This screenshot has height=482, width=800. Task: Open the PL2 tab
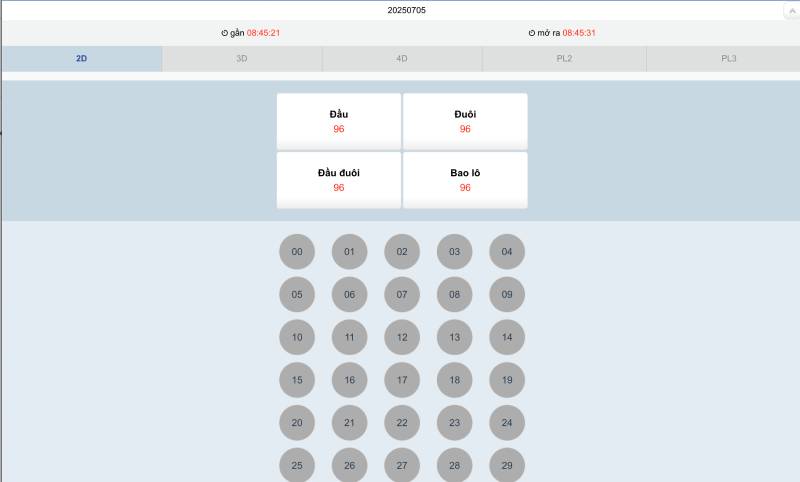564,58
